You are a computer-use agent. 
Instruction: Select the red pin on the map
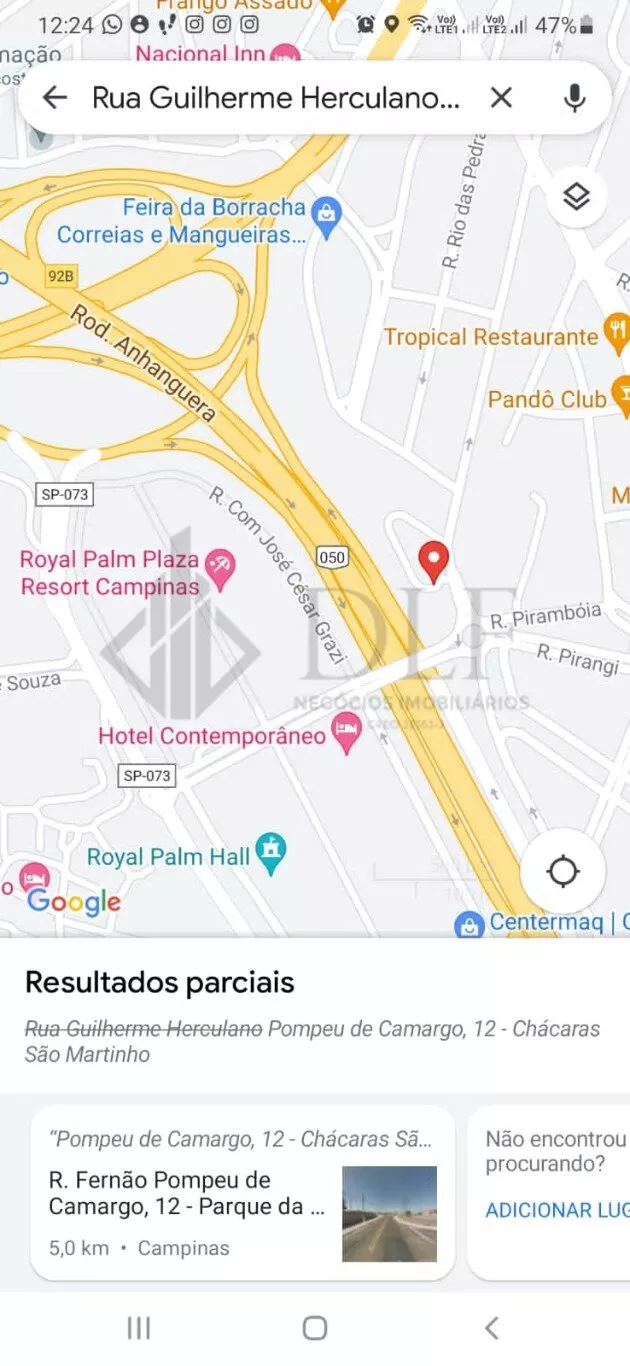pos(433,562)
